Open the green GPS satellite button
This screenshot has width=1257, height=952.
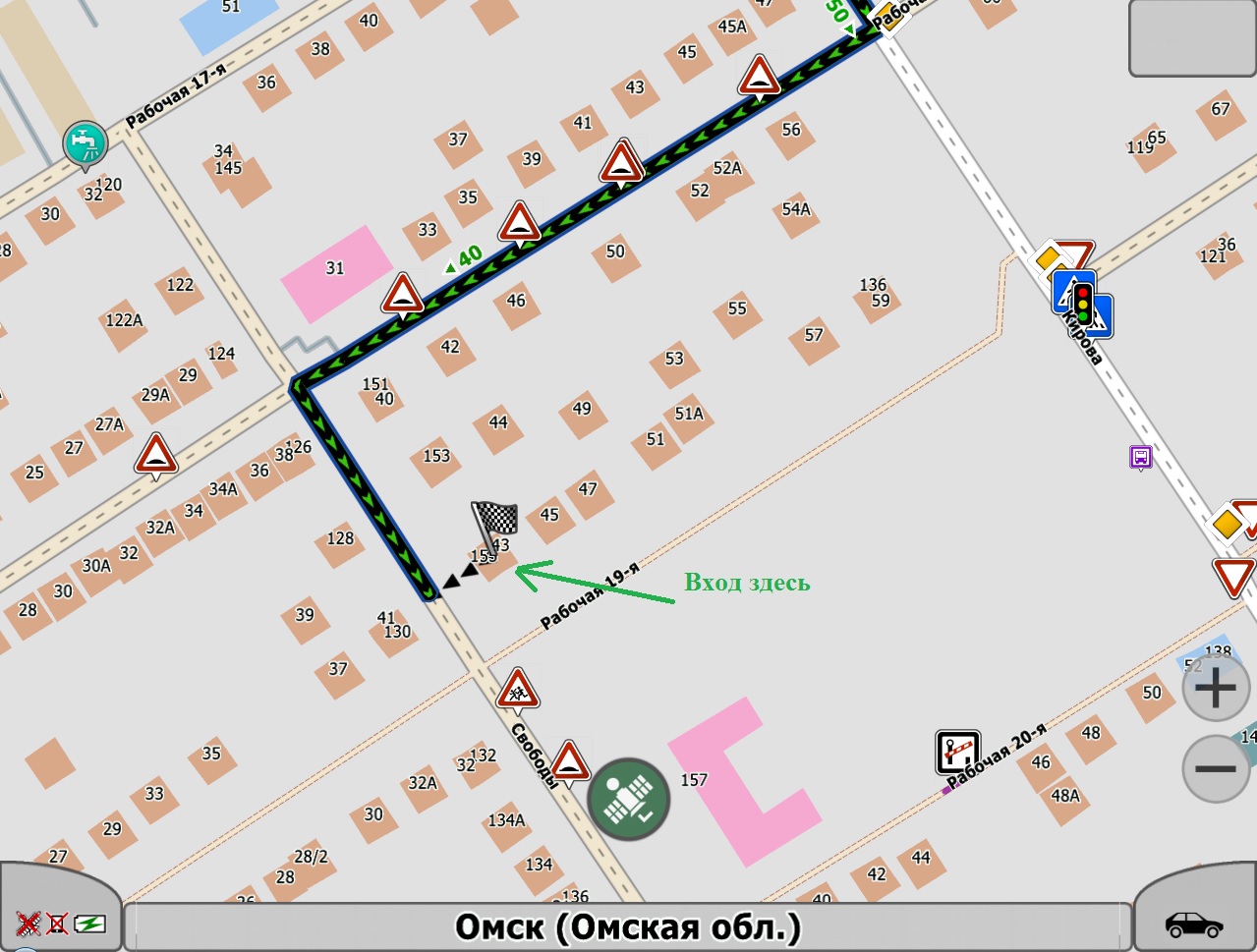coord(628,799)
